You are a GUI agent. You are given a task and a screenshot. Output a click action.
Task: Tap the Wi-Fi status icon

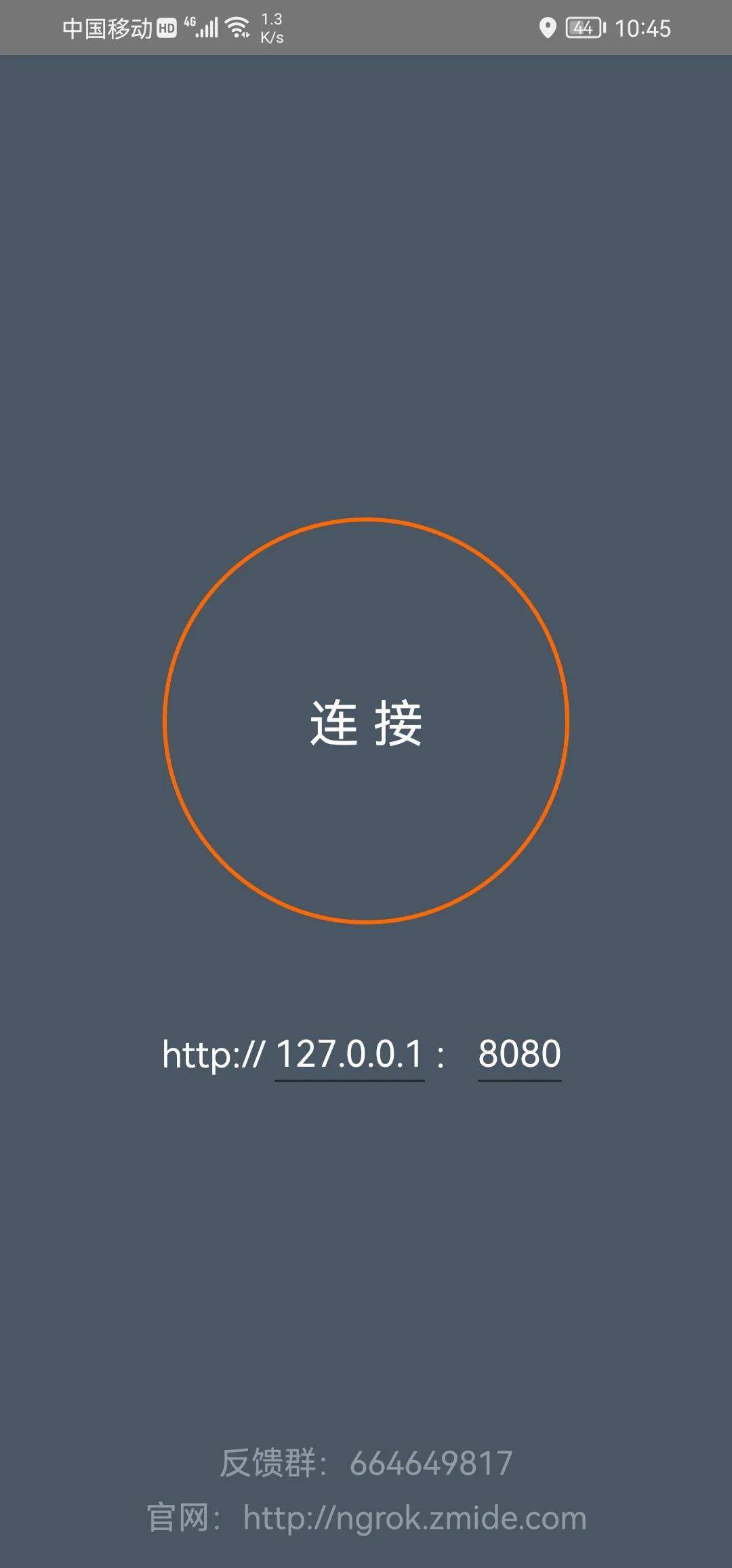(x=236, y=27)
